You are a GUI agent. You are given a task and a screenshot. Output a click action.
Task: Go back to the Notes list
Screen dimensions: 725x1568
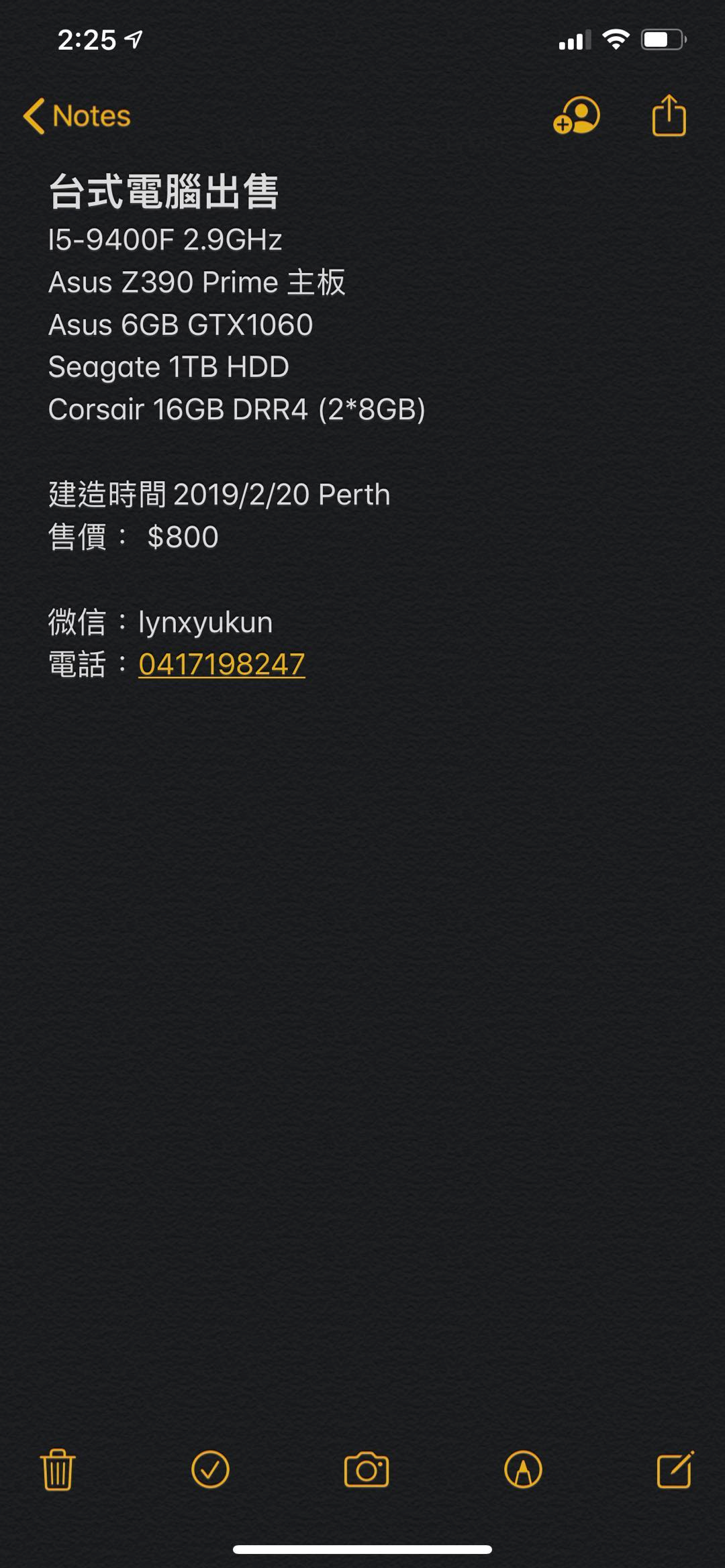(x=77, y=116)
